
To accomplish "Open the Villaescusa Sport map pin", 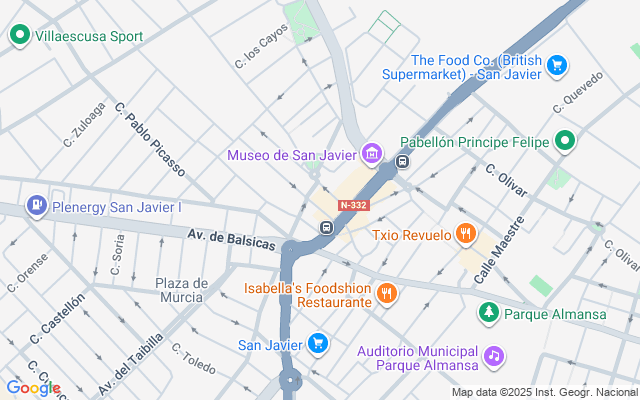I will coord(19,36).
